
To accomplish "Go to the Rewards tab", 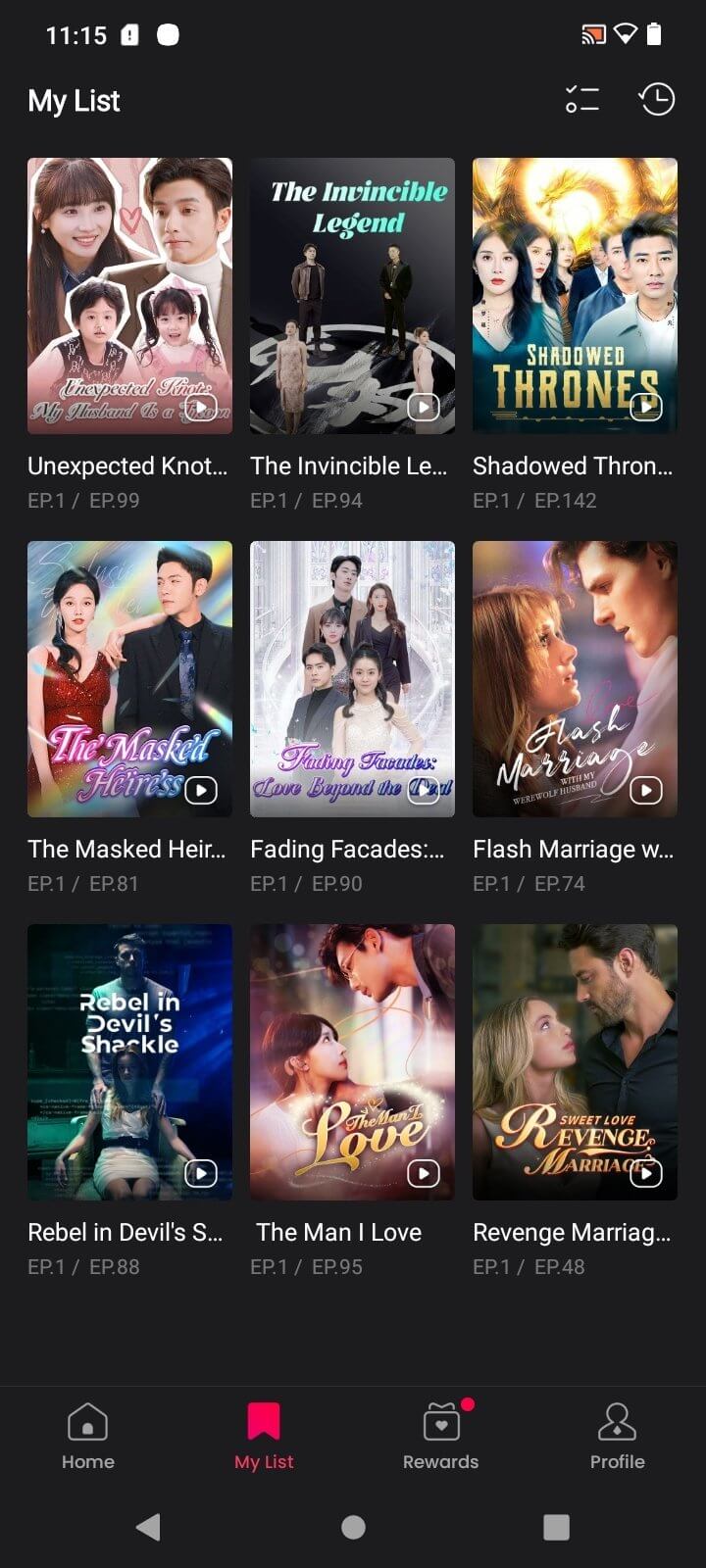I will coord(440,1437).
